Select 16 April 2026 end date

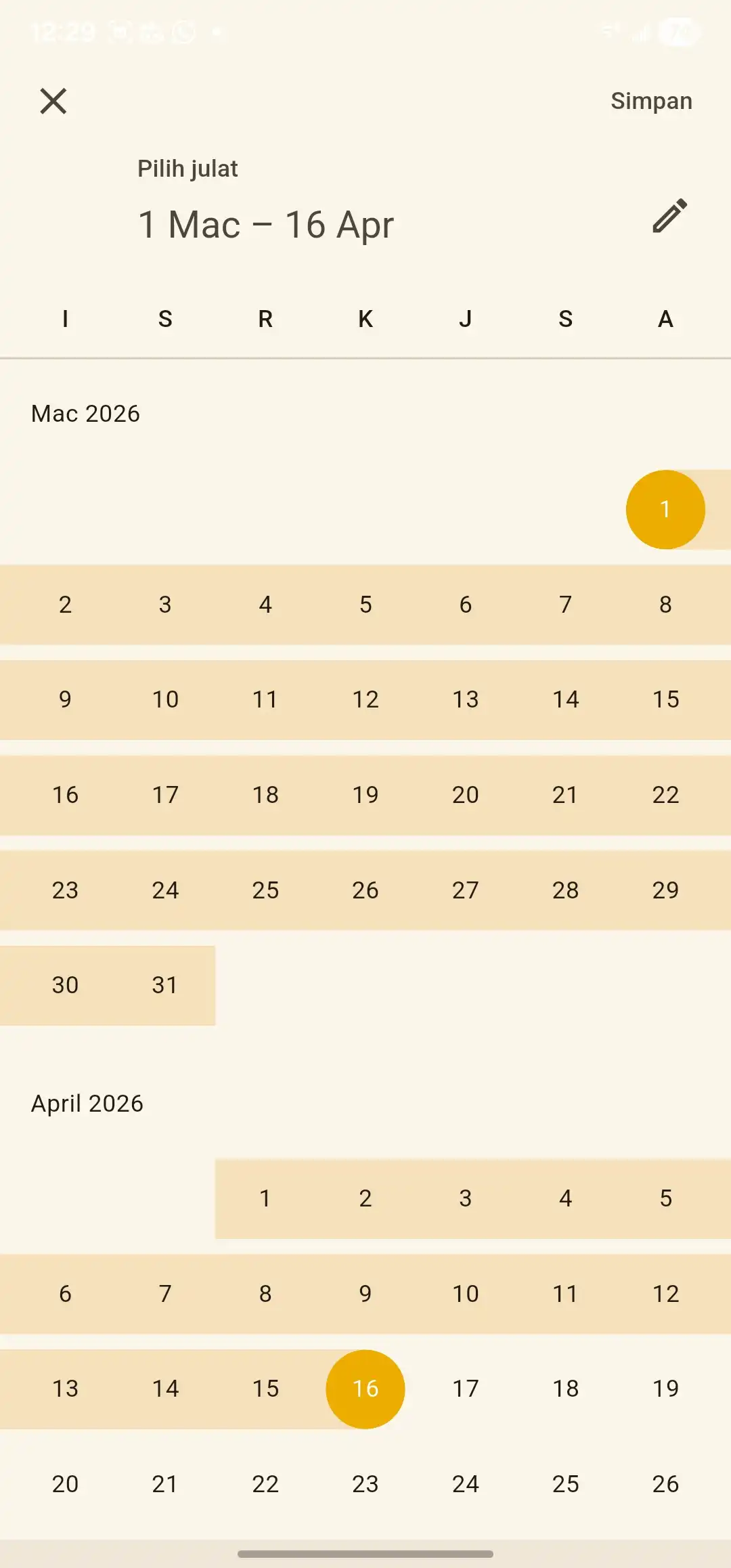[x=365, y=1389]
